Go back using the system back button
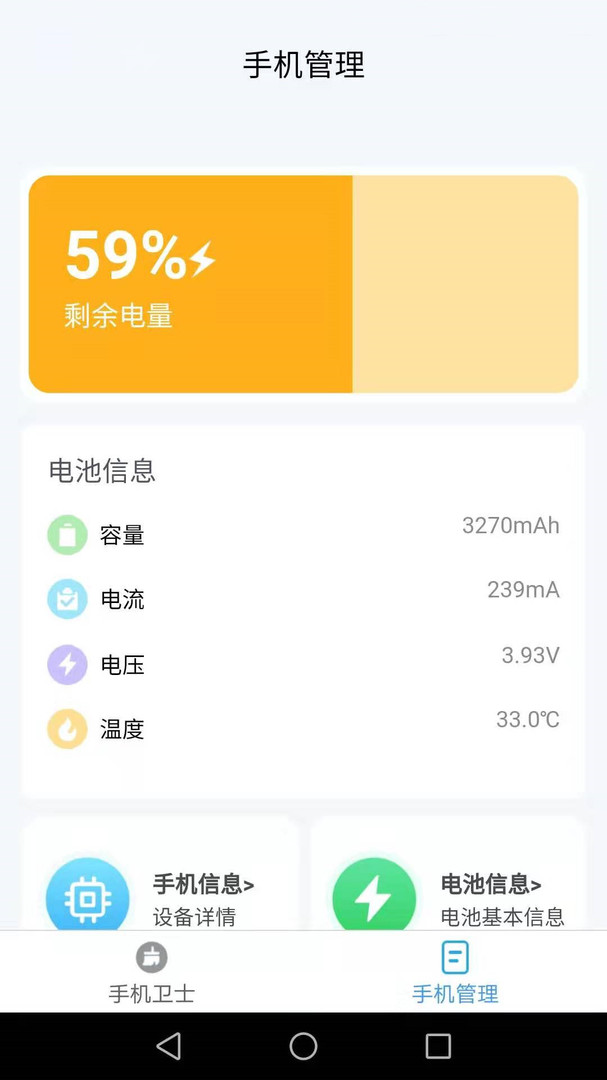The width and height of the screenshot is (607, 1080). pyautogui.click(x=169, y=1046)
